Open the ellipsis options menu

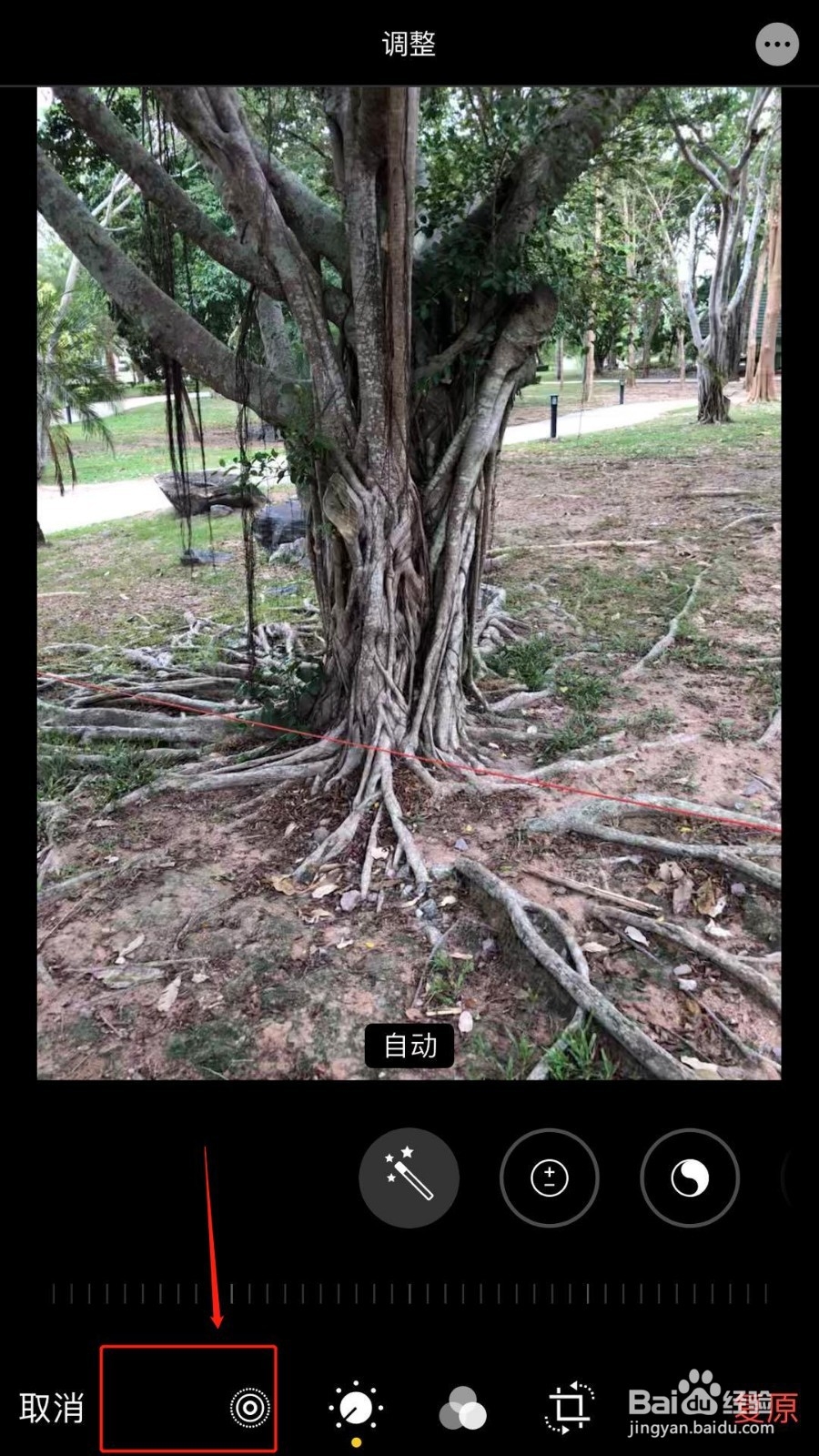pos(776,44)
